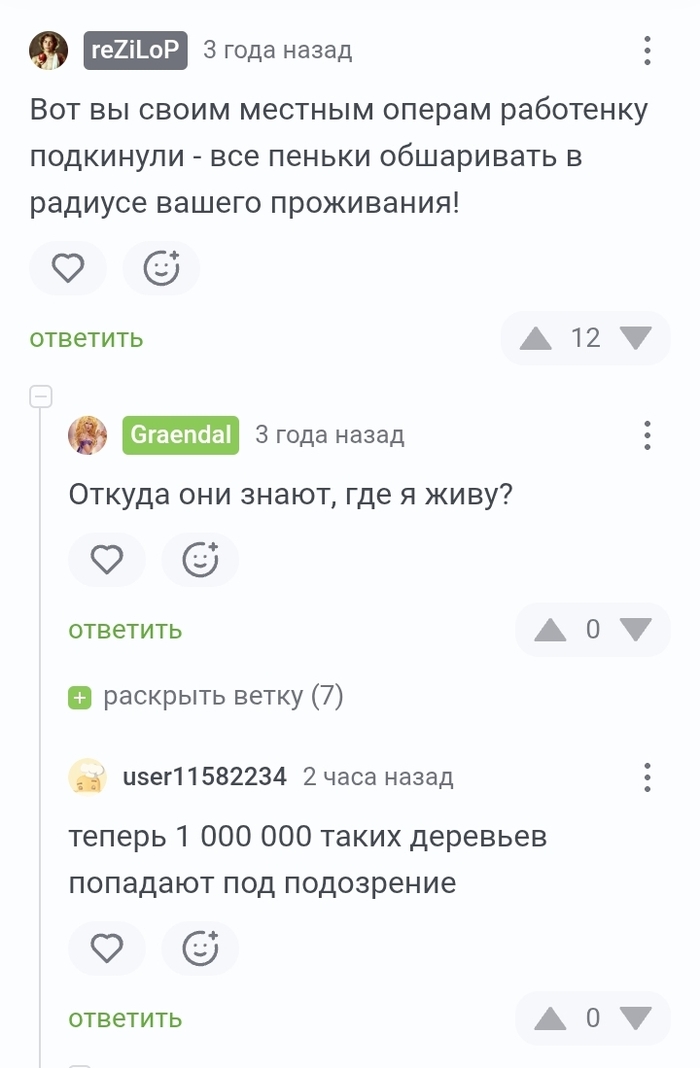Screen dimensions: 700x1068
Task: Reply to reZiLoP's comment
Action: [x=86, y=338]
